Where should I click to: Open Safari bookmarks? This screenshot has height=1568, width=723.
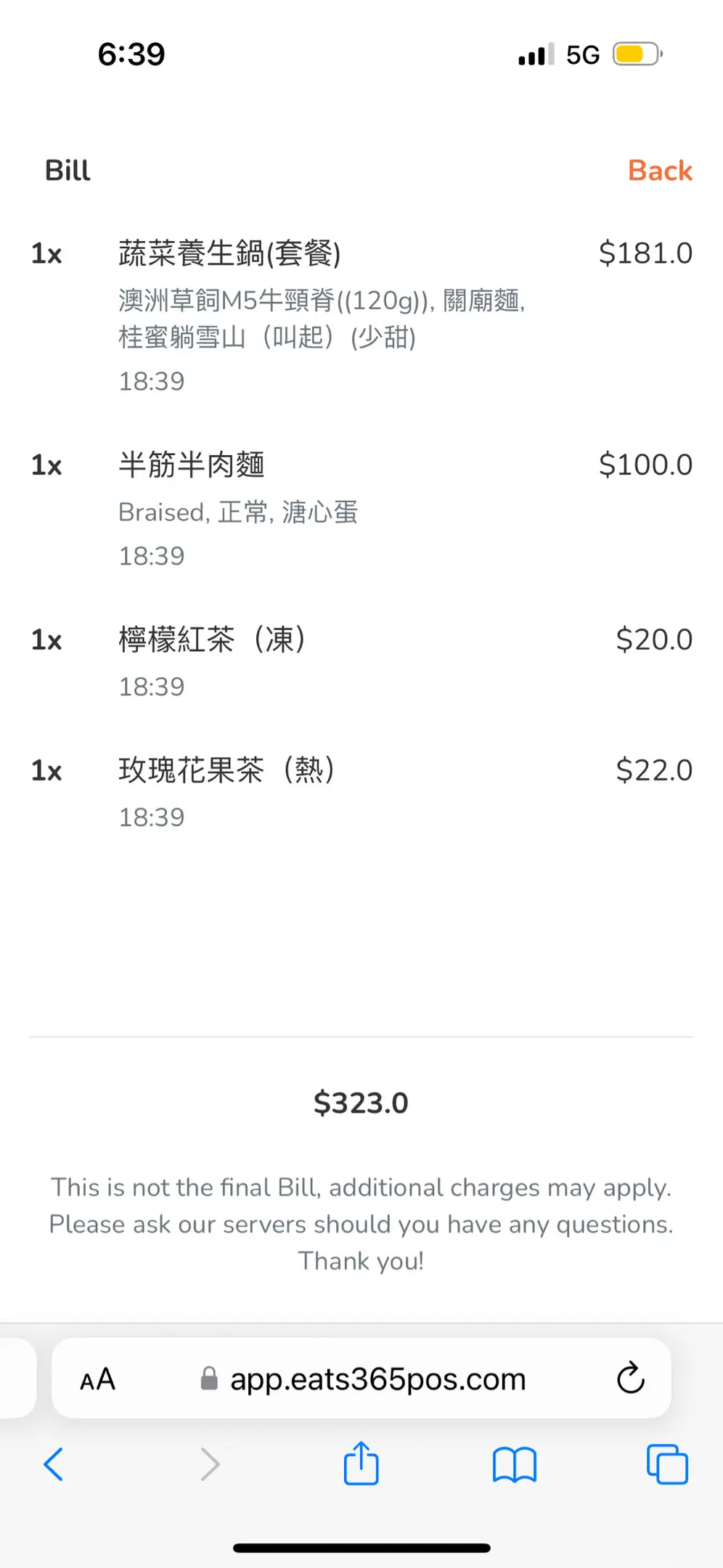[x=514, y=1464]
